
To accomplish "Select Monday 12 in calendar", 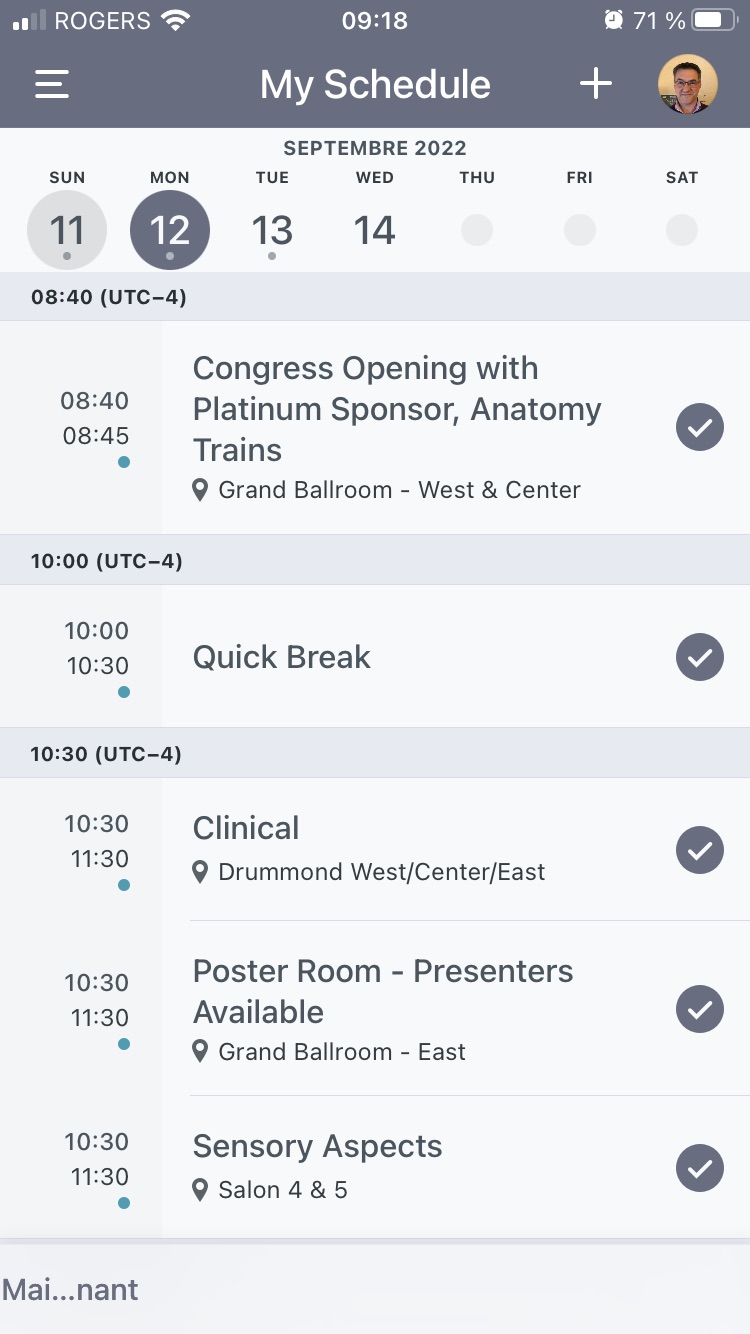I will 170,231.
